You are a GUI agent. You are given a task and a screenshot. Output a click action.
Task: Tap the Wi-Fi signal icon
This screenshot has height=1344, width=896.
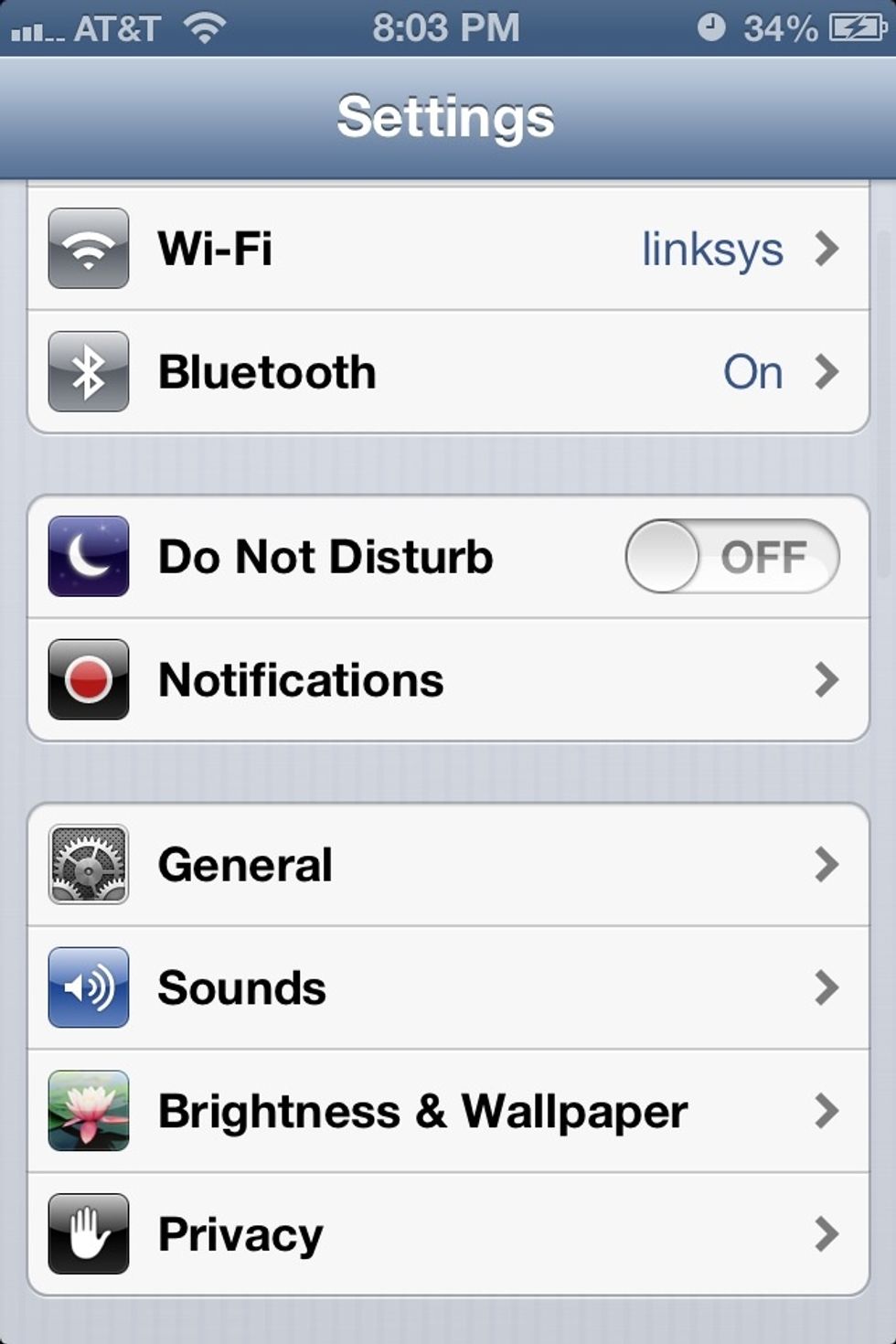click(x=88, y=248)
